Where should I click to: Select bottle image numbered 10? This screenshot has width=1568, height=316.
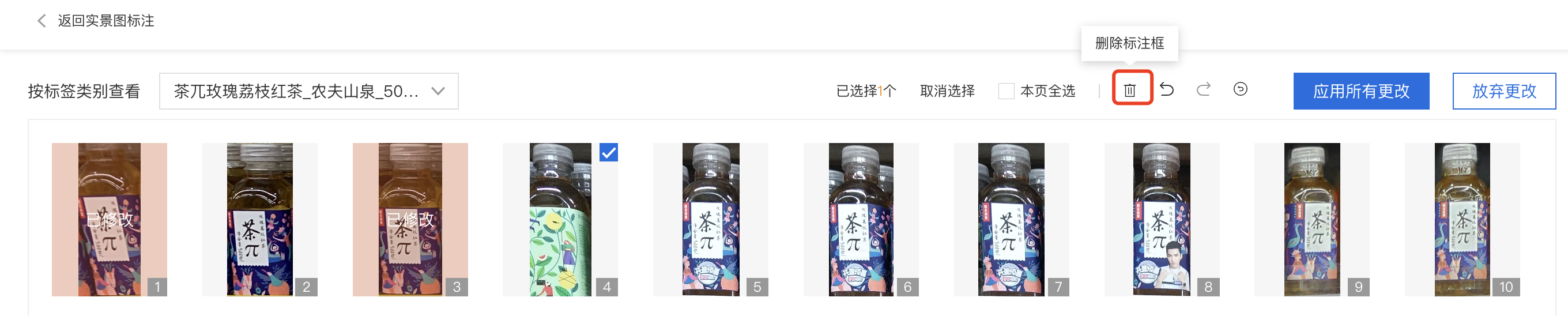(1462, 219)
